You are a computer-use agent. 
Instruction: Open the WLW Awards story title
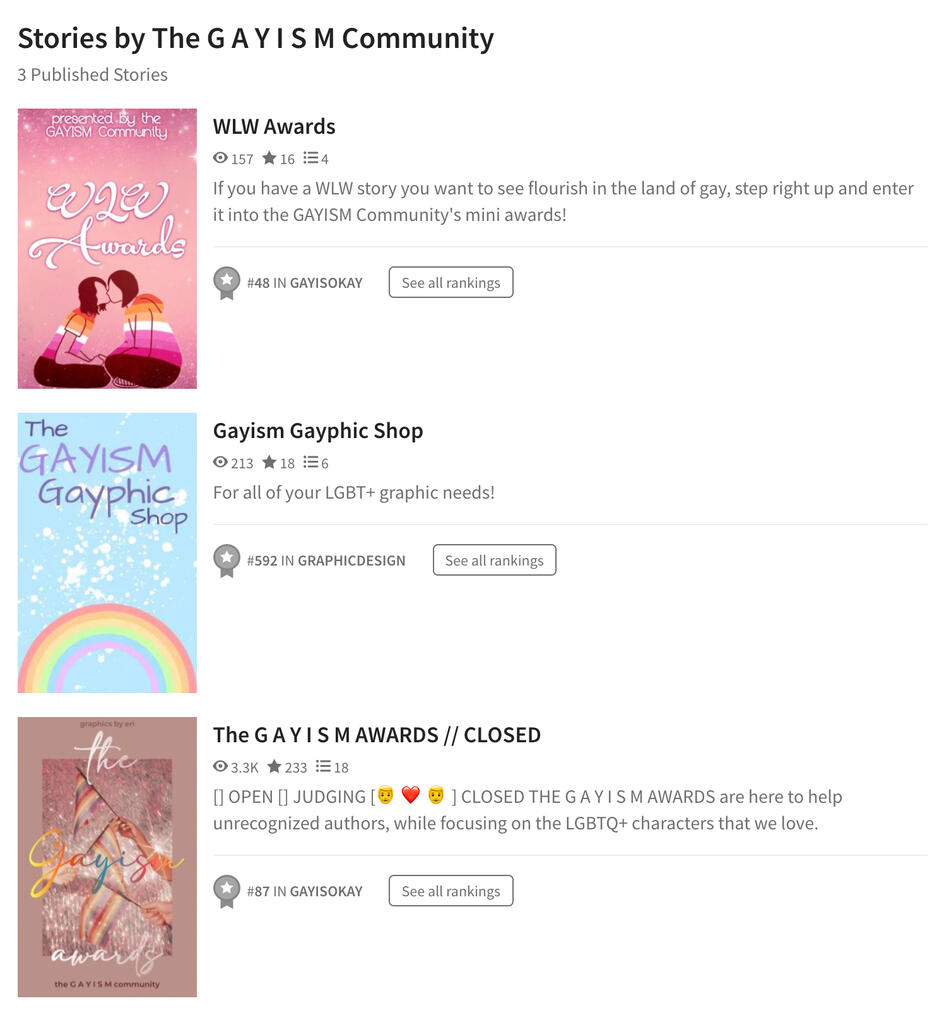tap(274, 126)
